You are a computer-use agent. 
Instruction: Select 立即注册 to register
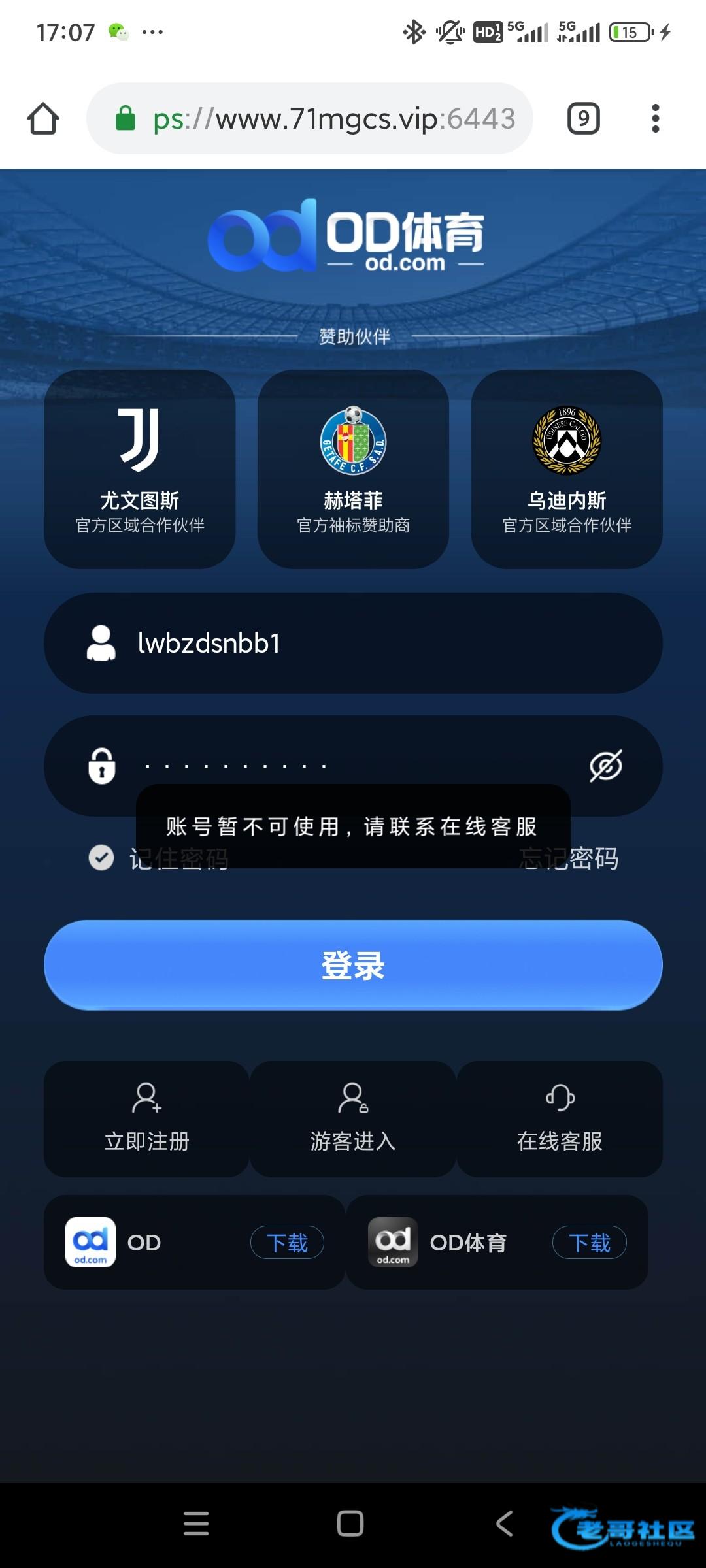coord(146,1119)
